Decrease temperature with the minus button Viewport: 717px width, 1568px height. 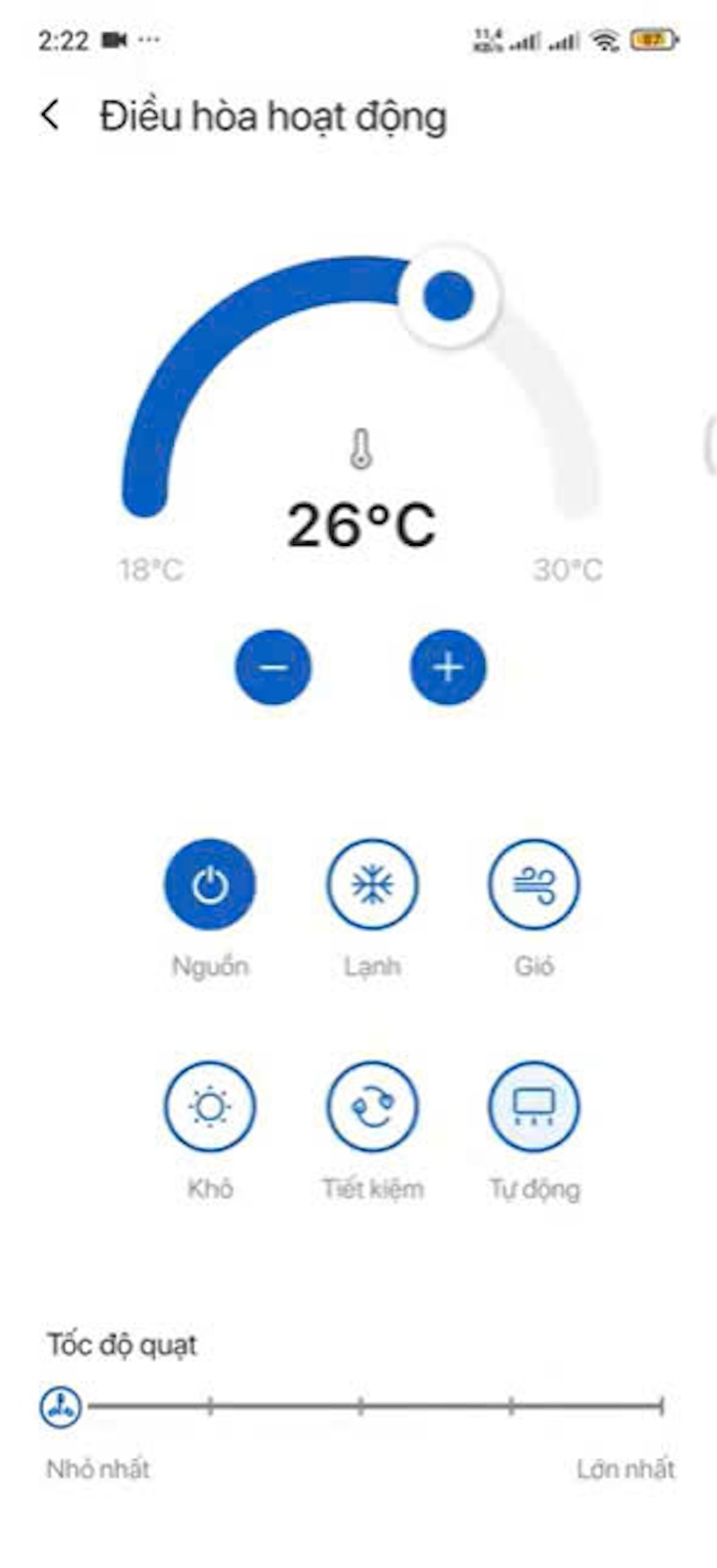coord(273,667)
